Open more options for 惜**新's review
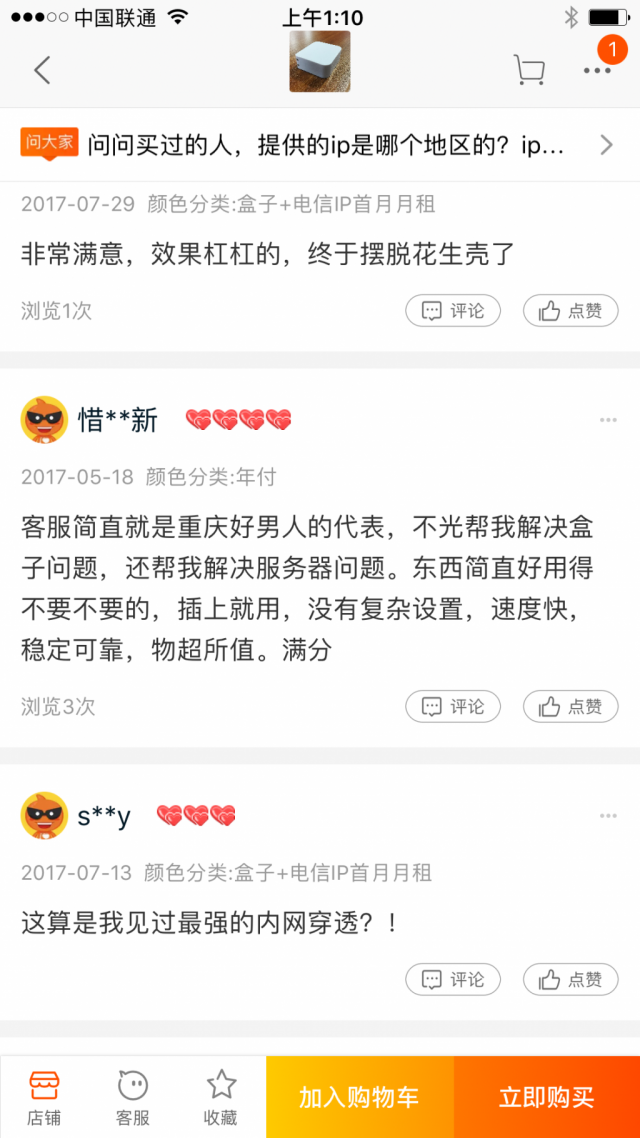 click(608, 421)
